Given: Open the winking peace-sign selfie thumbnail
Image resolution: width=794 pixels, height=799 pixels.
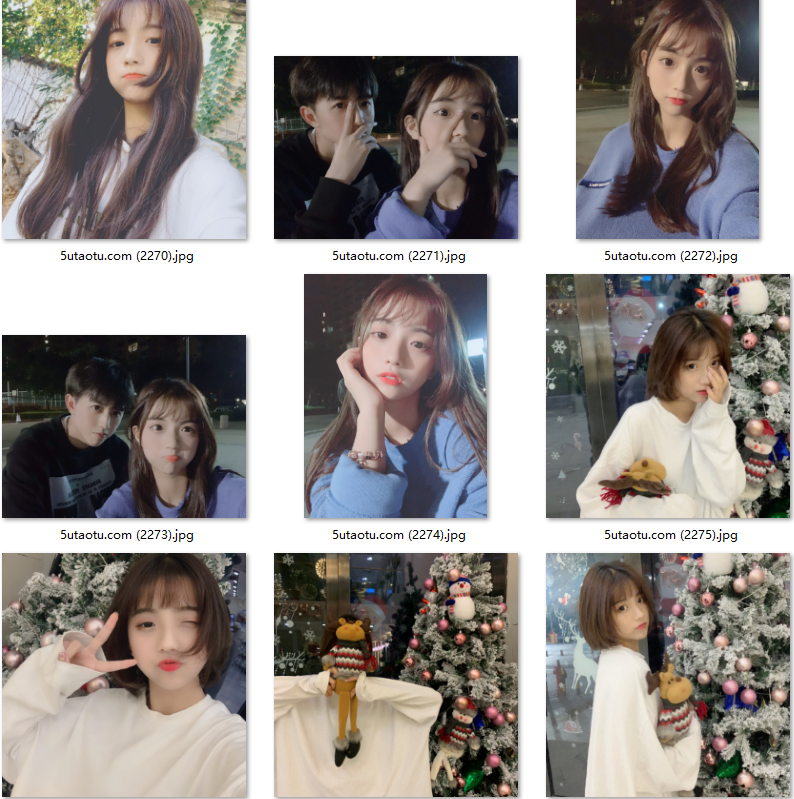Looking at the screenshot, I should [124, 675].
